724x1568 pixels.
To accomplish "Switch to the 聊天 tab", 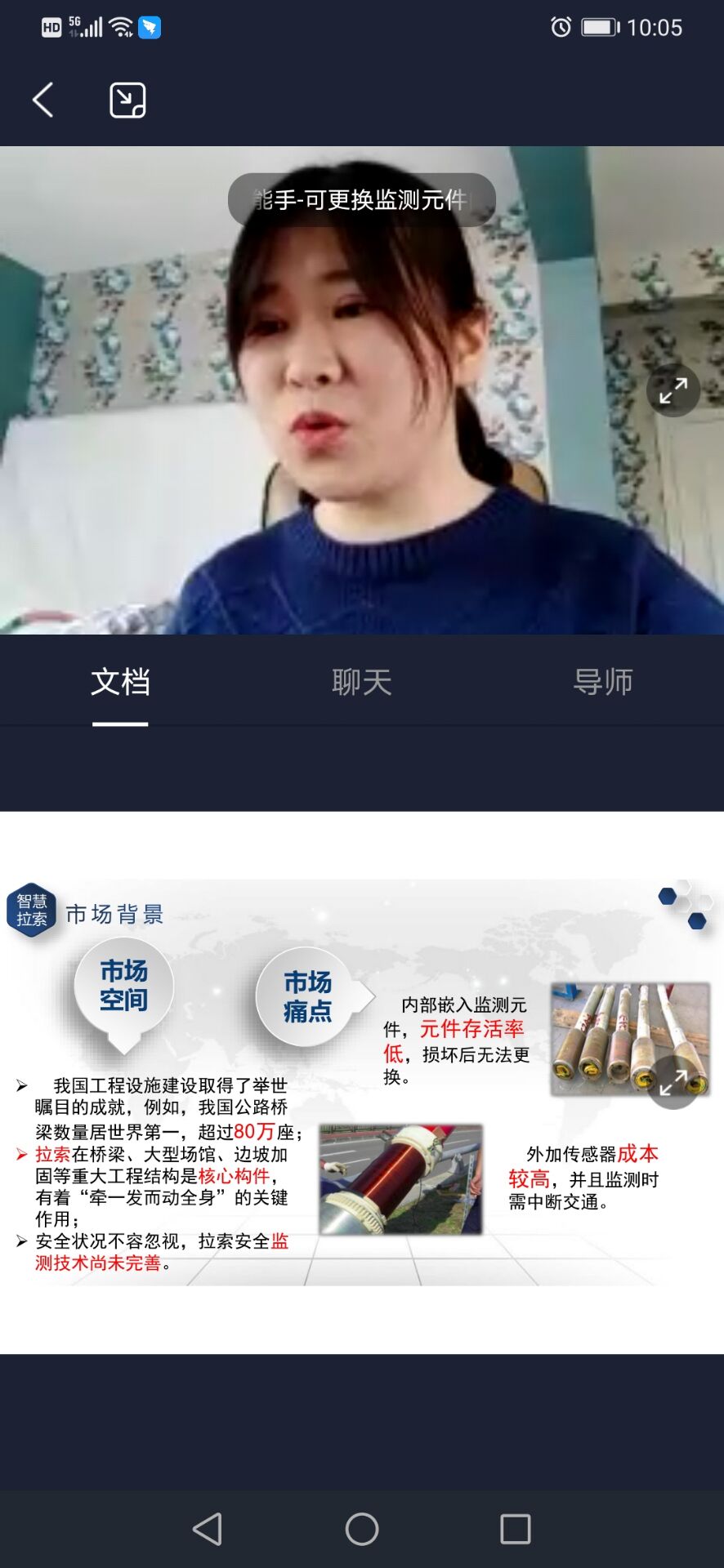I will point(362,682).
